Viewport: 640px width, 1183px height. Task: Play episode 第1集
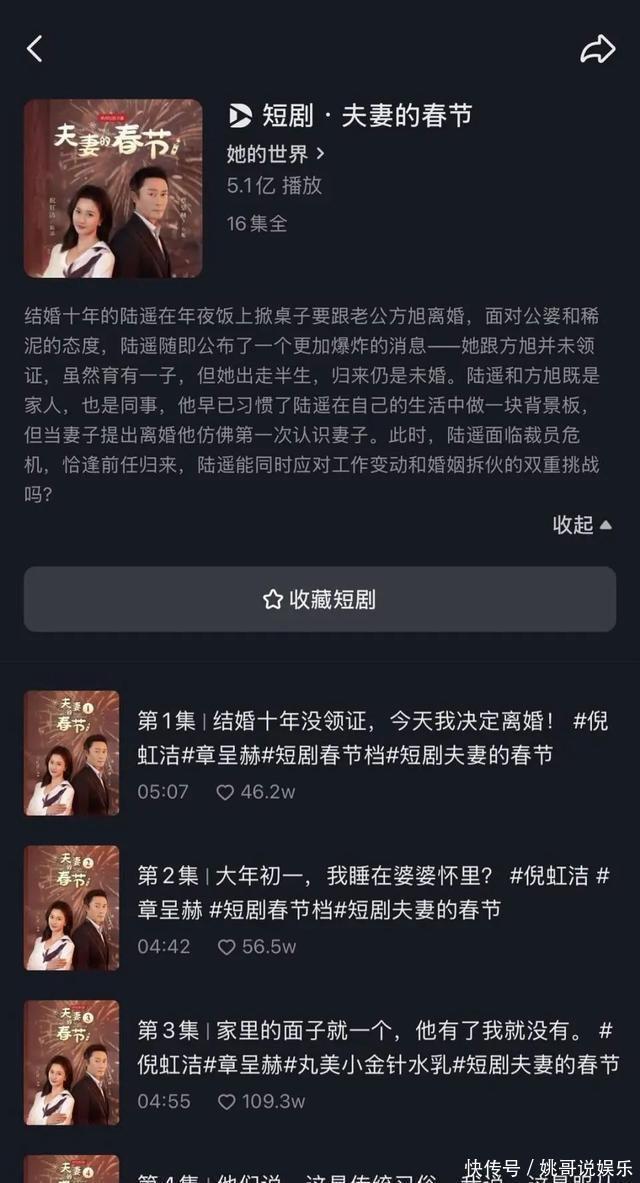(x=372, y=736)
